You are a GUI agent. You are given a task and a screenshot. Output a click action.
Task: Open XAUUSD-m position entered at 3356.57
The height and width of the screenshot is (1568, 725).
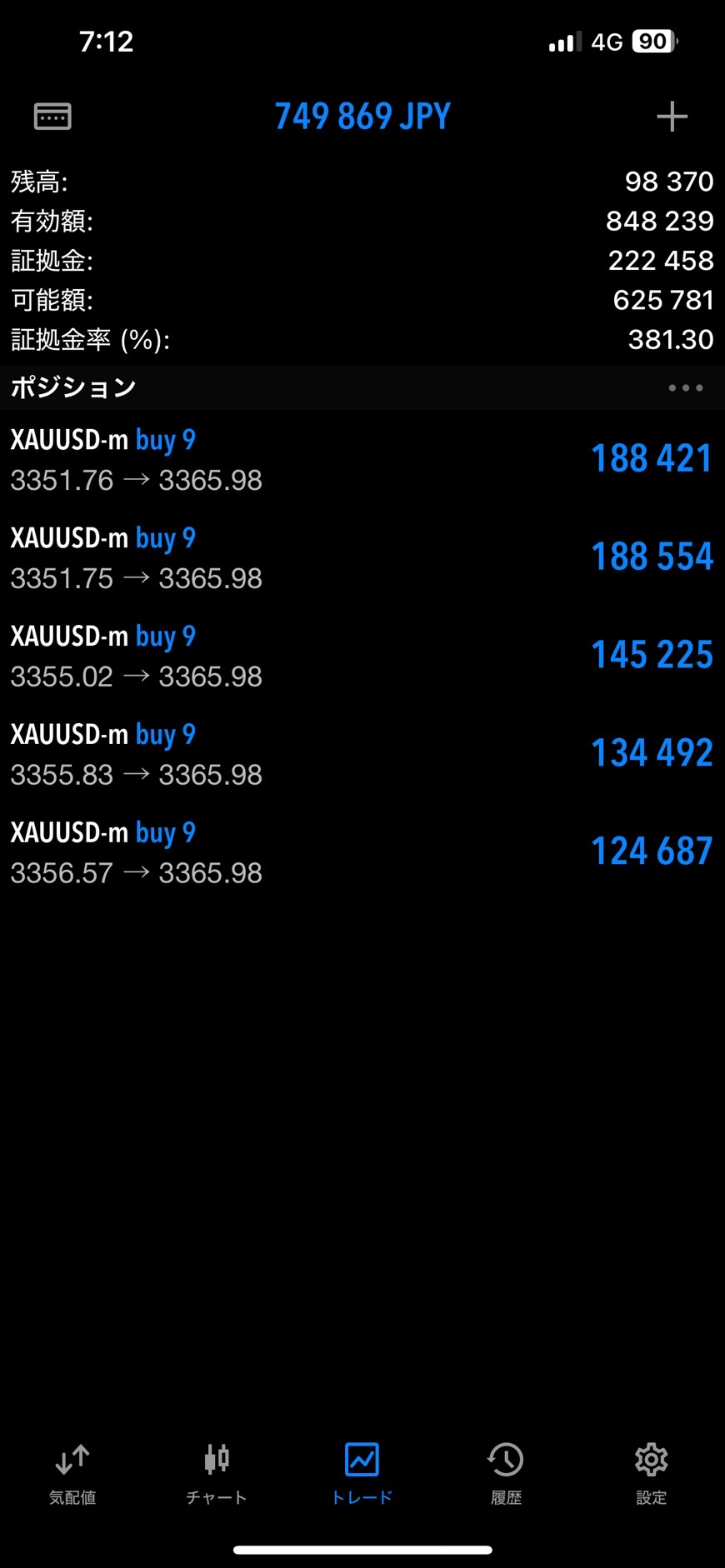coord(362,852)
